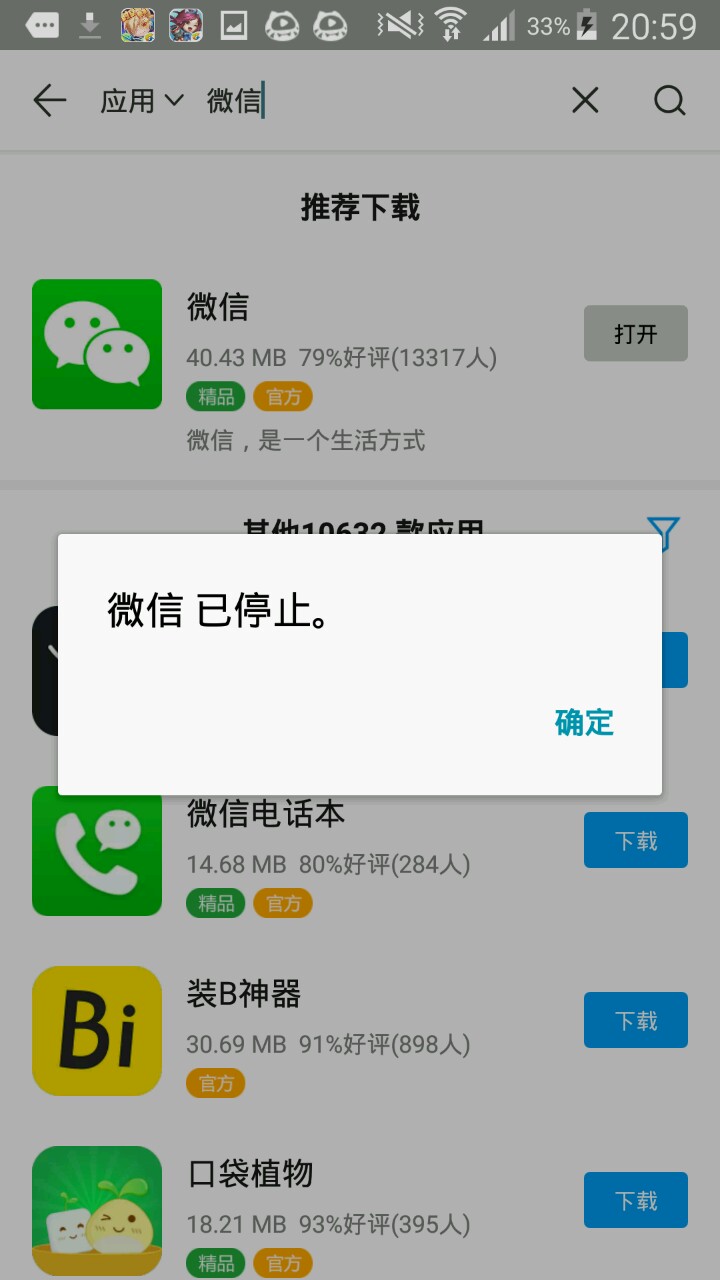Download 微信电话本
Screen dimensions: 720x1280
pos(635,840)
